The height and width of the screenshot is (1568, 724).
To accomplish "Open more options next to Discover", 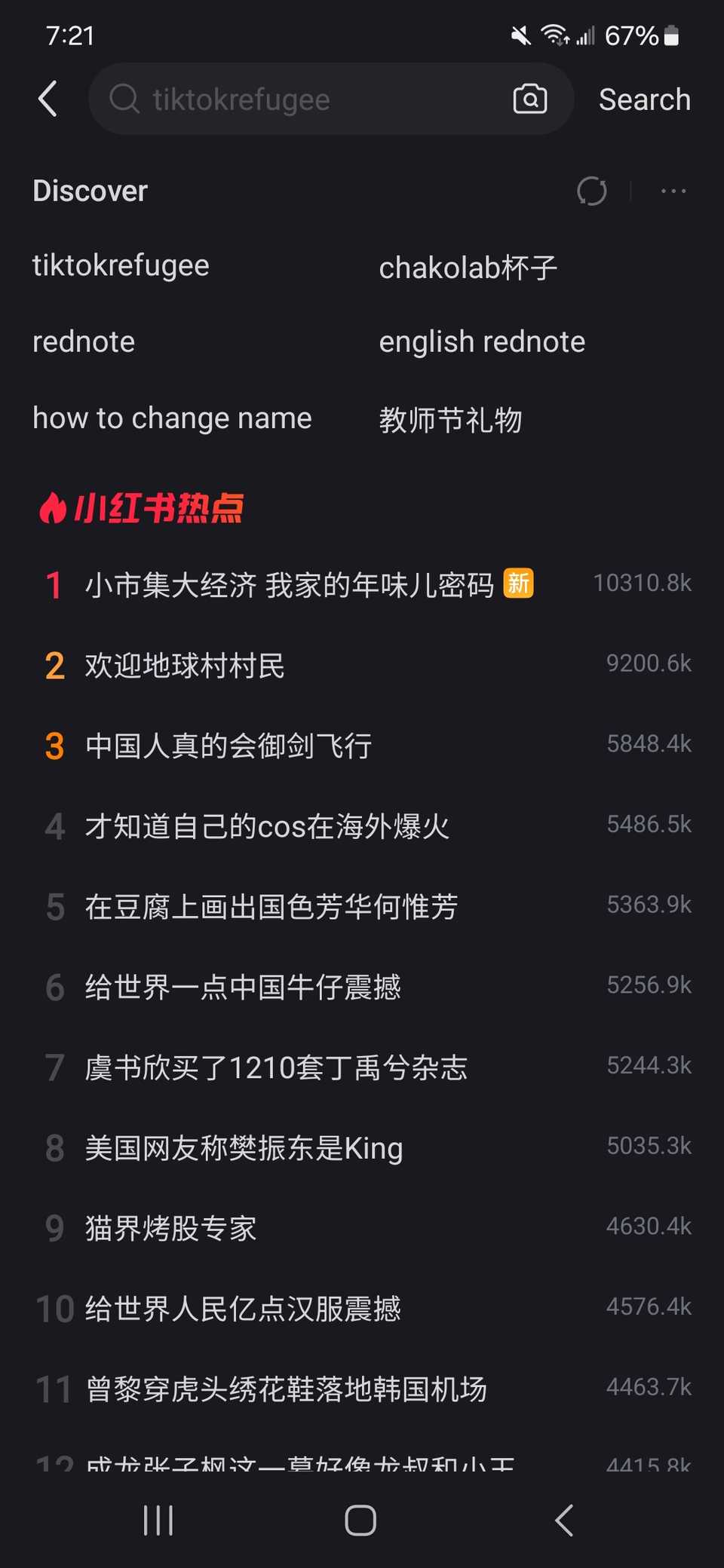I will [x=672, y=191].
